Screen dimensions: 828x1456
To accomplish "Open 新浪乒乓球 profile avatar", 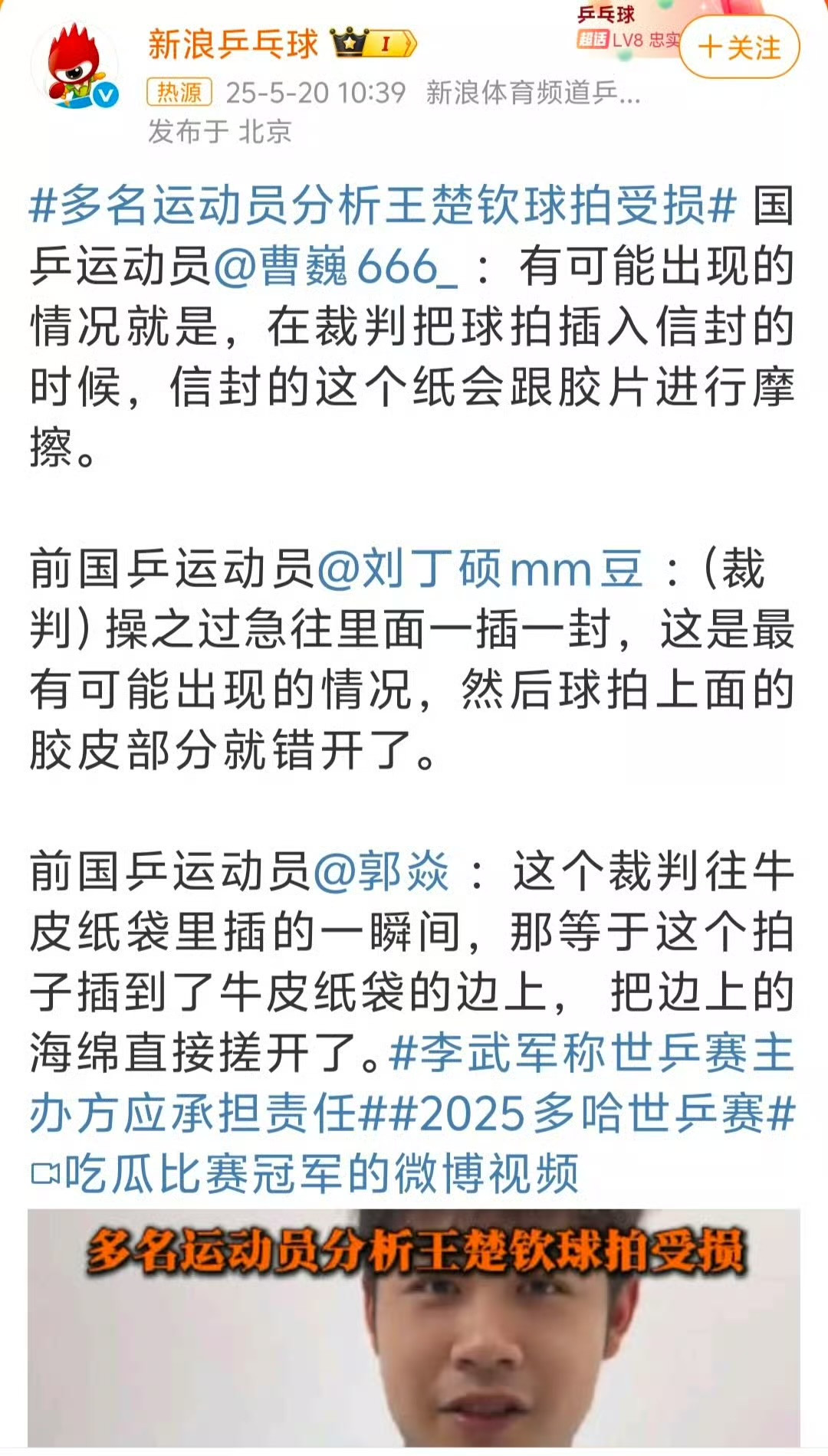I will [74, 67].
